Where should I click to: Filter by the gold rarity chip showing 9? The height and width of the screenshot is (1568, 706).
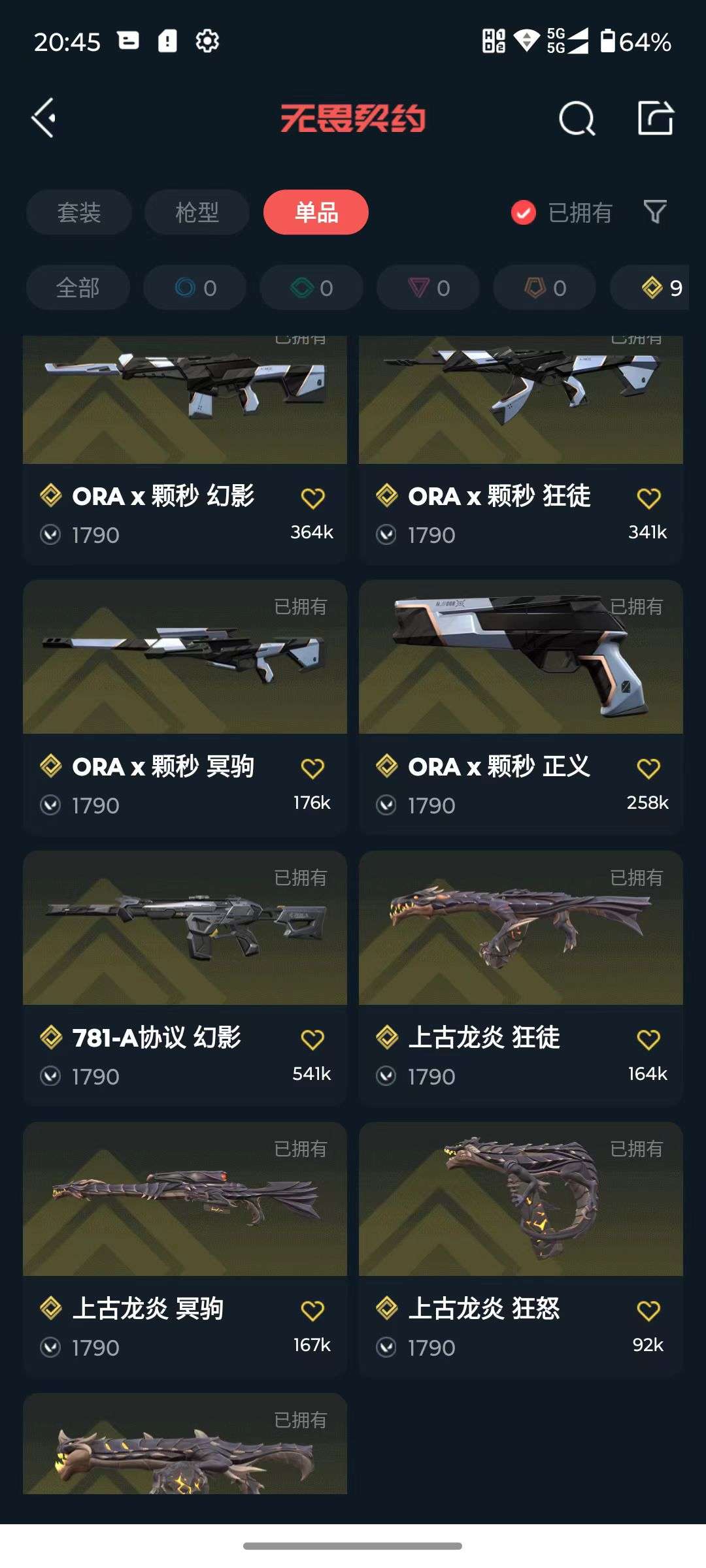(x=662, y=287)
